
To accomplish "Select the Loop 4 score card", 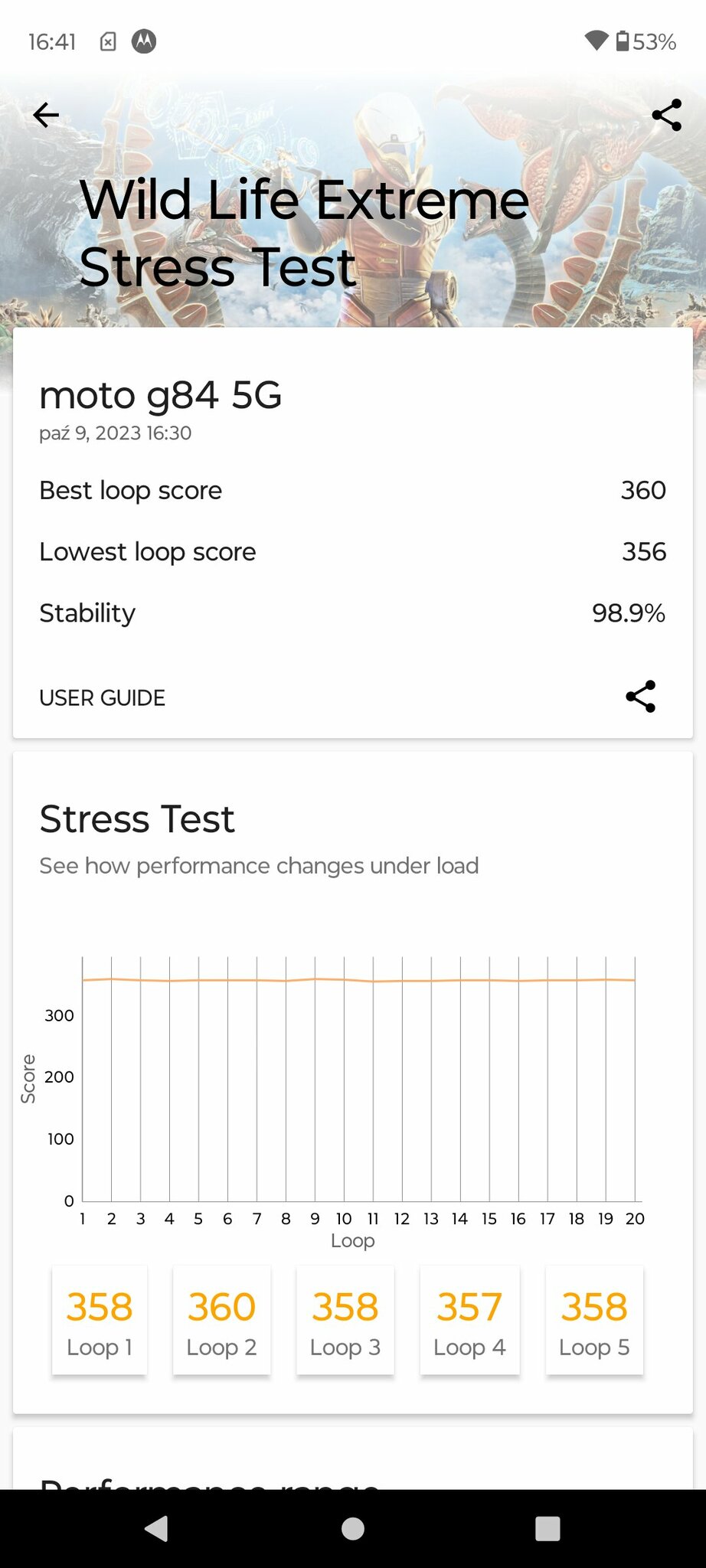I will pyautogui.click(x=469, y=1321).
